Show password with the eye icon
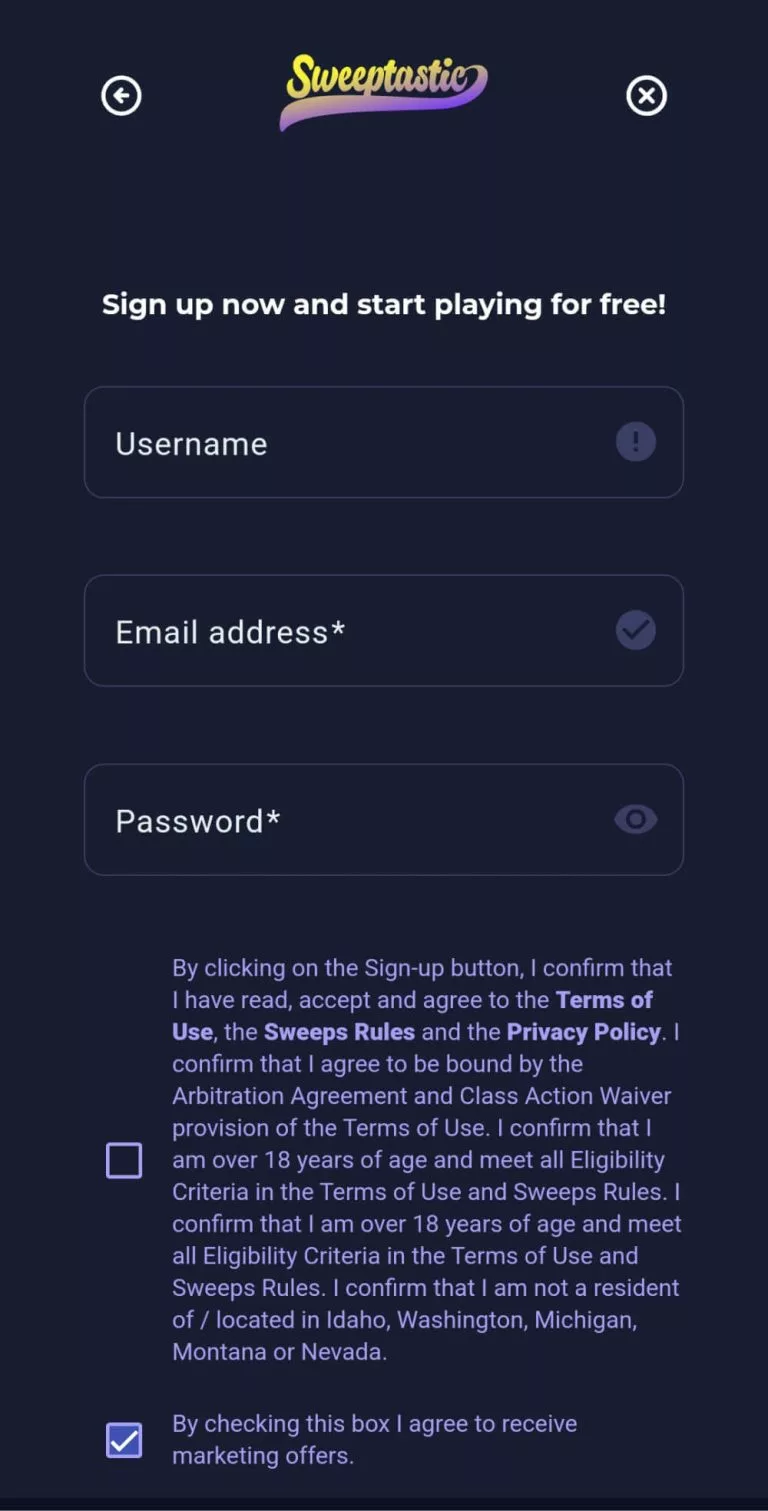Image resolution: width=768 pixels, height=1511 pixels. coord(635,820)
